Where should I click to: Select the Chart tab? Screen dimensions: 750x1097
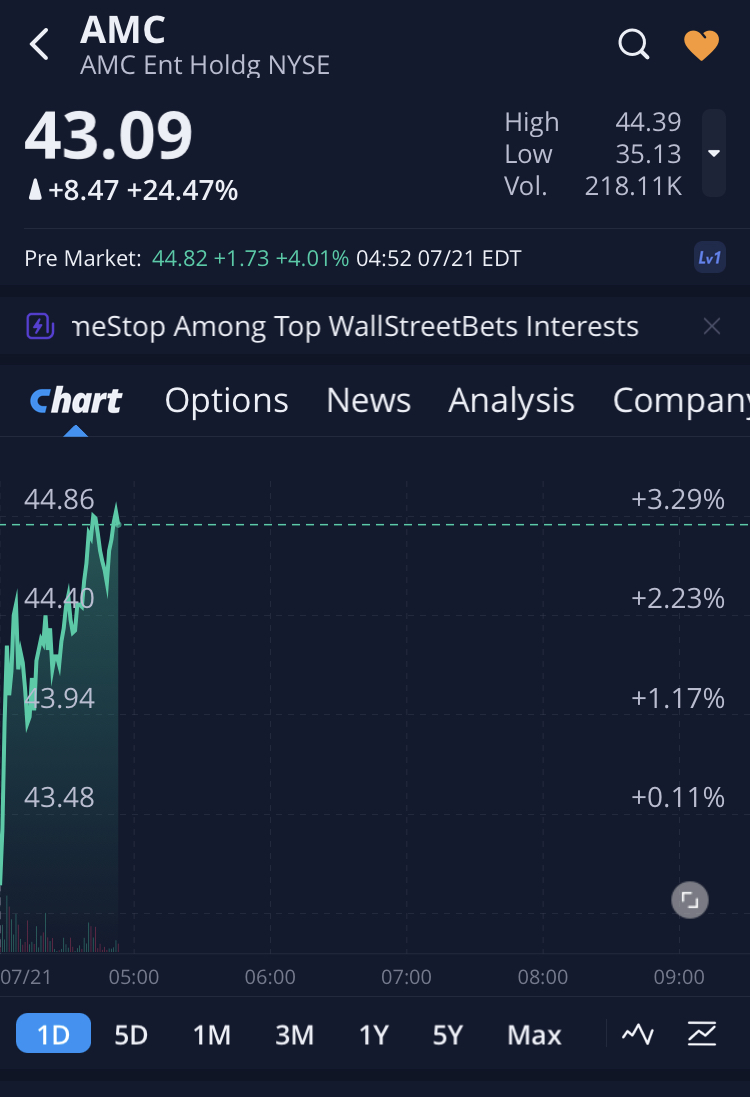[x=76, y=400]
